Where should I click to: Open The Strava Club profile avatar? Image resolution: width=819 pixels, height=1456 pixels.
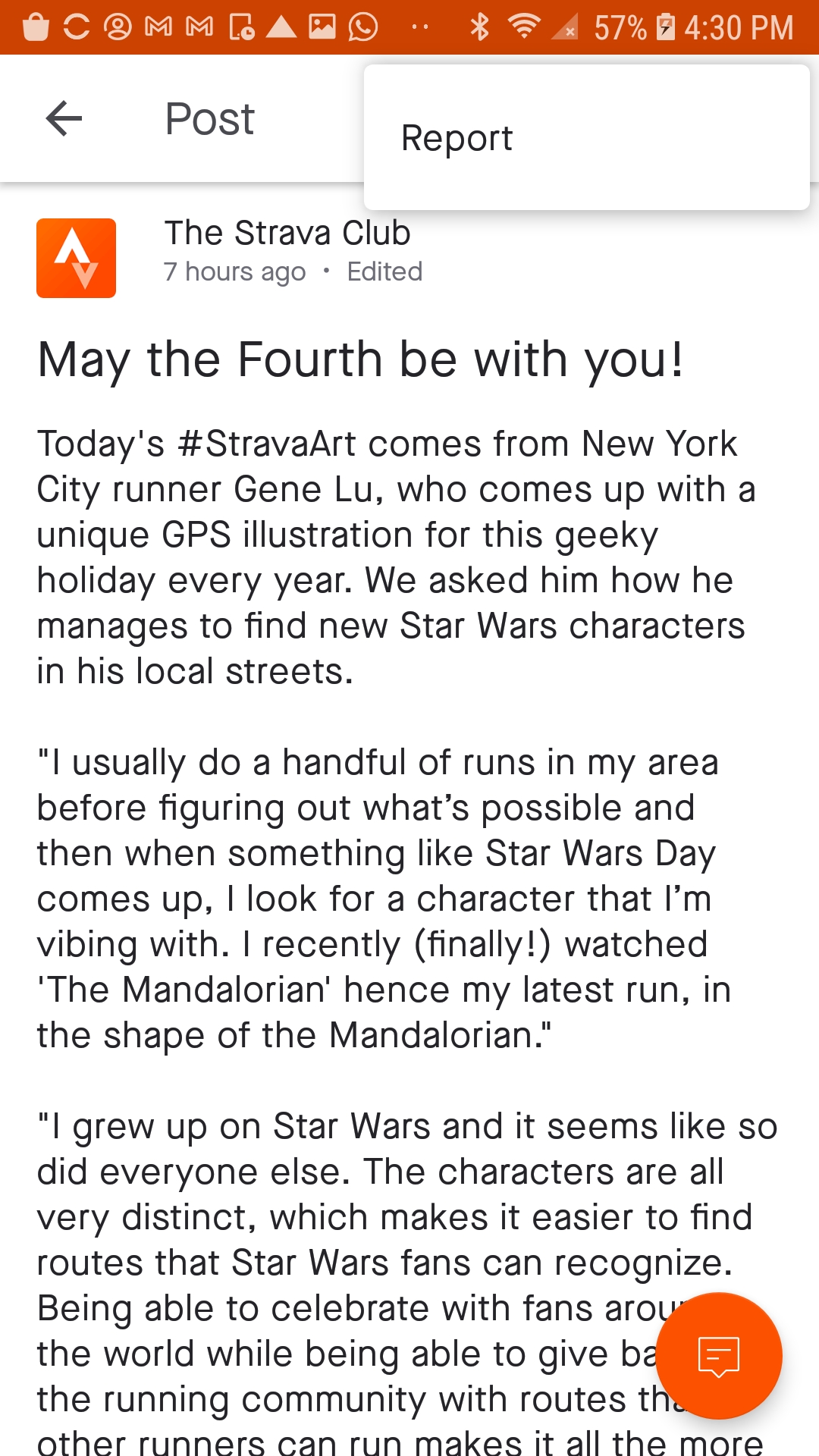[x=76, y=258]
